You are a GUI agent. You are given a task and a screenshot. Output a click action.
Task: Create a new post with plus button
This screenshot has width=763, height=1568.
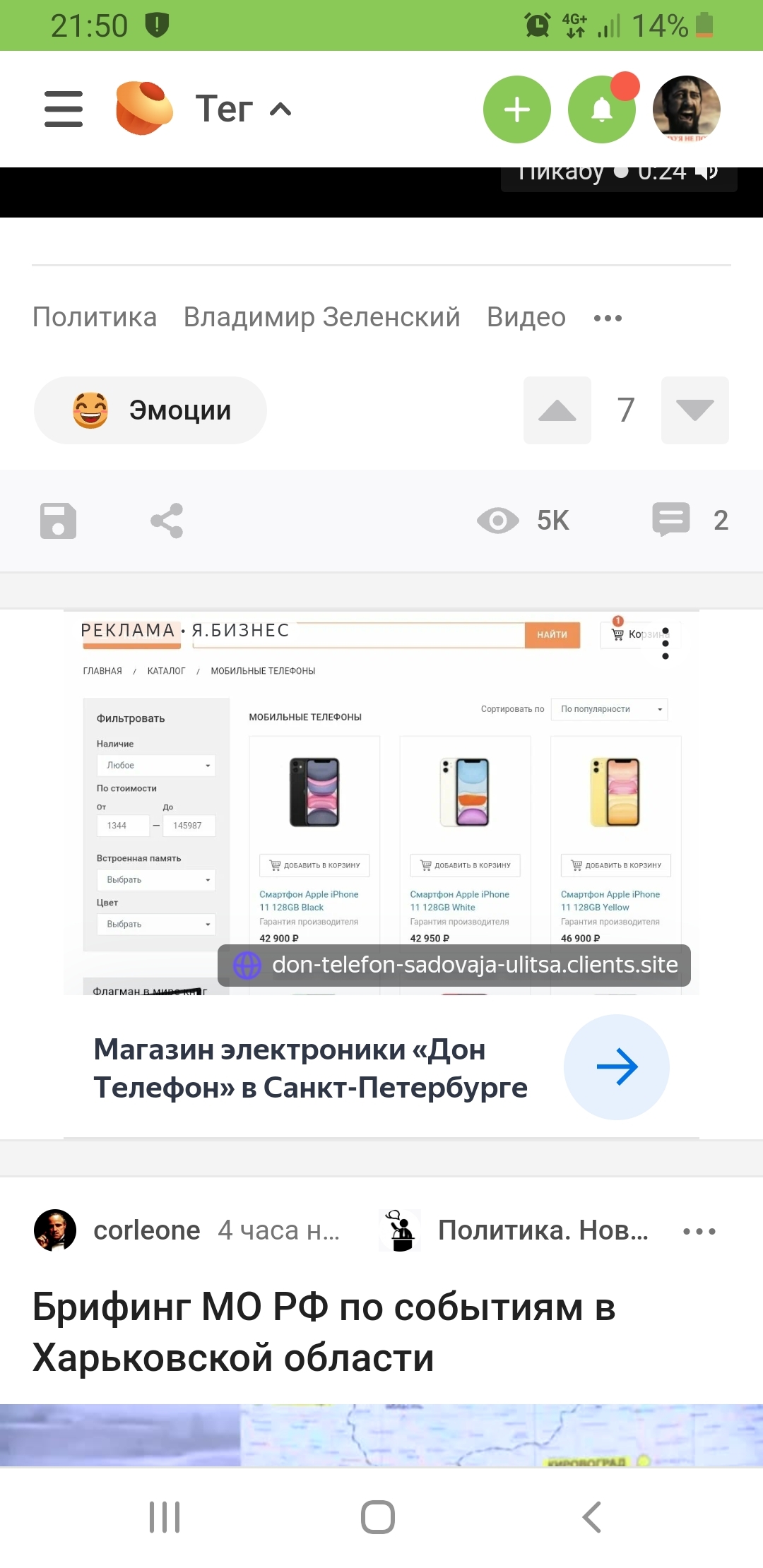(x=516, y=109)
